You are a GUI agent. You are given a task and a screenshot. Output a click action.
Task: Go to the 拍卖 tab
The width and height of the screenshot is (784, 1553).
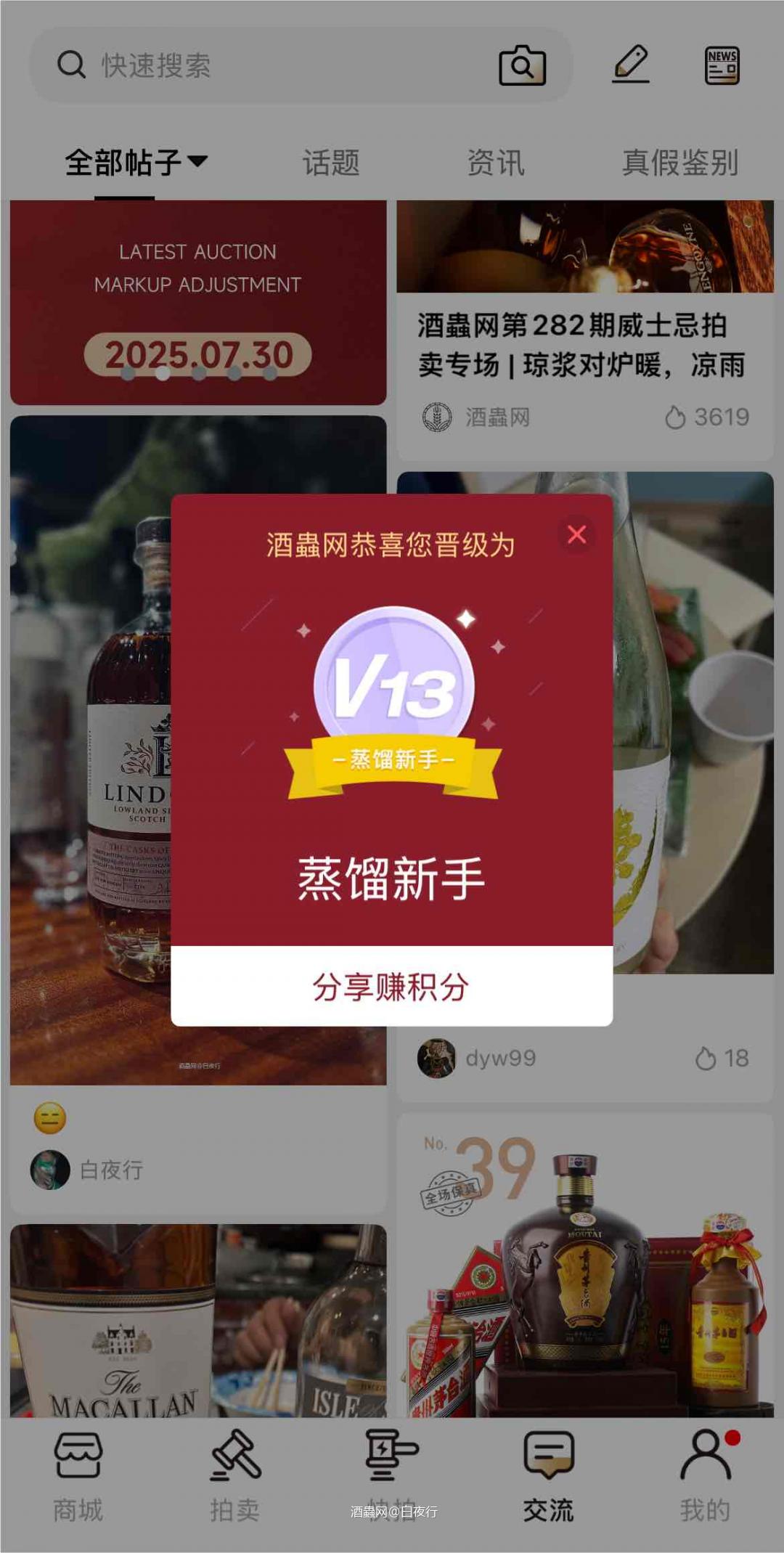click(234, 1474)
